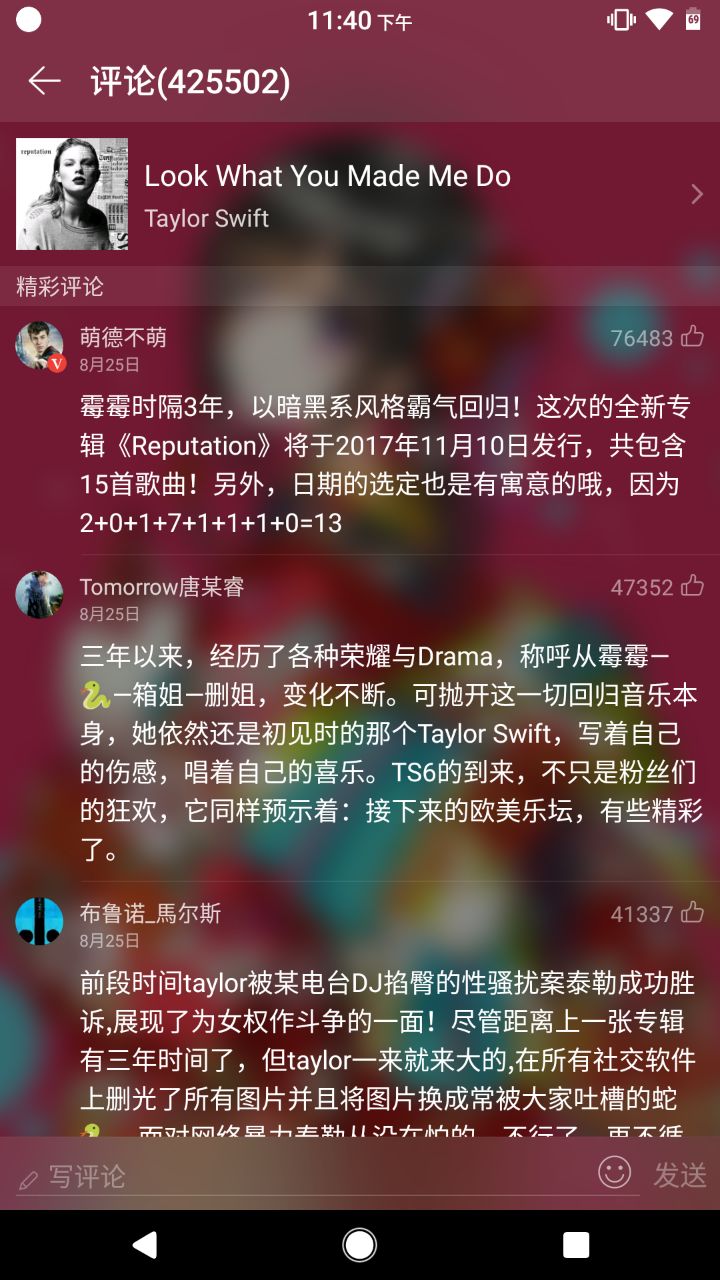View Tomorrow唐某睿's profile avatar
720x1280 pixels.
tap(40, 595)
